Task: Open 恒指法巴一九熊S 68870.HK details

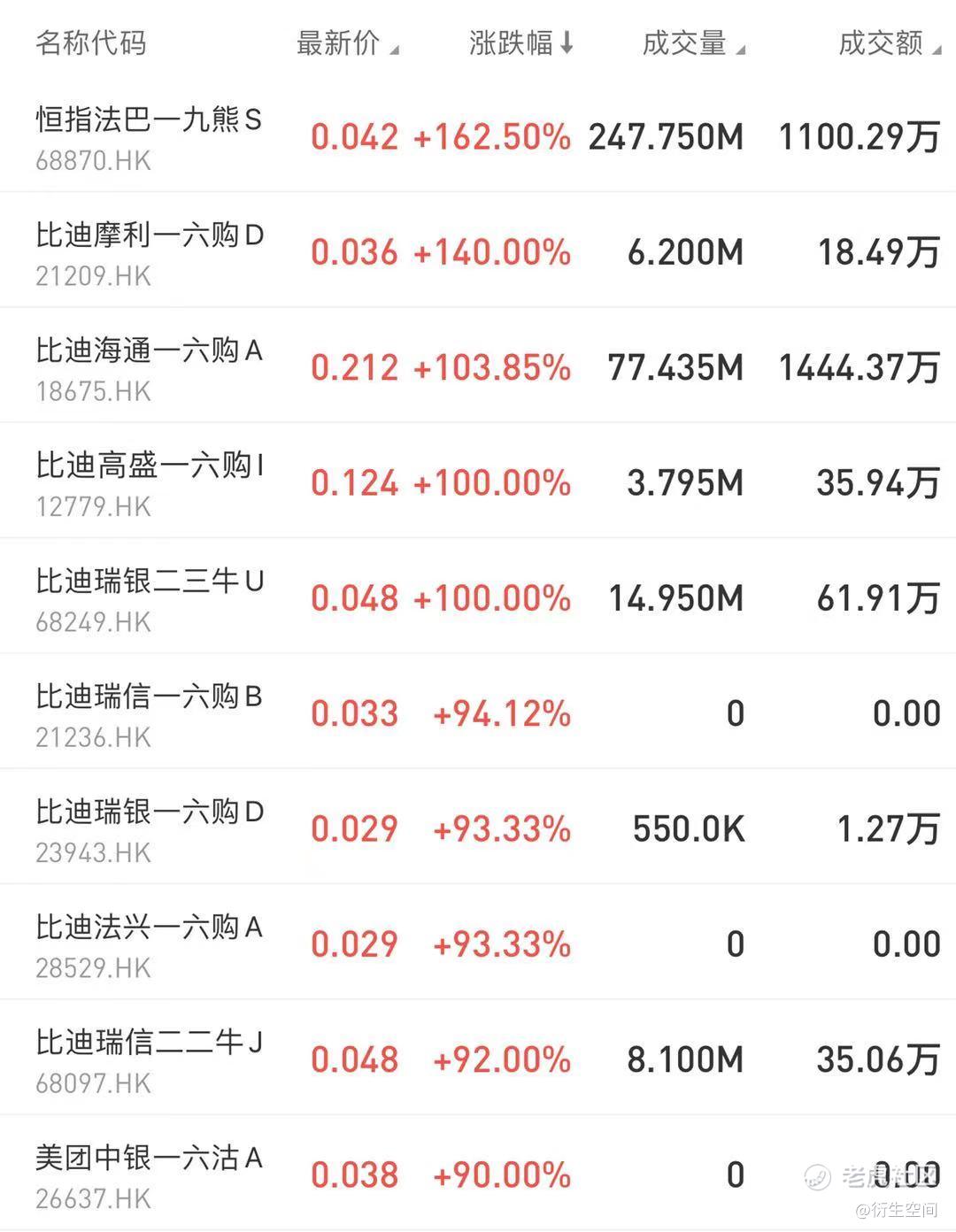Action: pyautogui.click(x=149, y=137)
